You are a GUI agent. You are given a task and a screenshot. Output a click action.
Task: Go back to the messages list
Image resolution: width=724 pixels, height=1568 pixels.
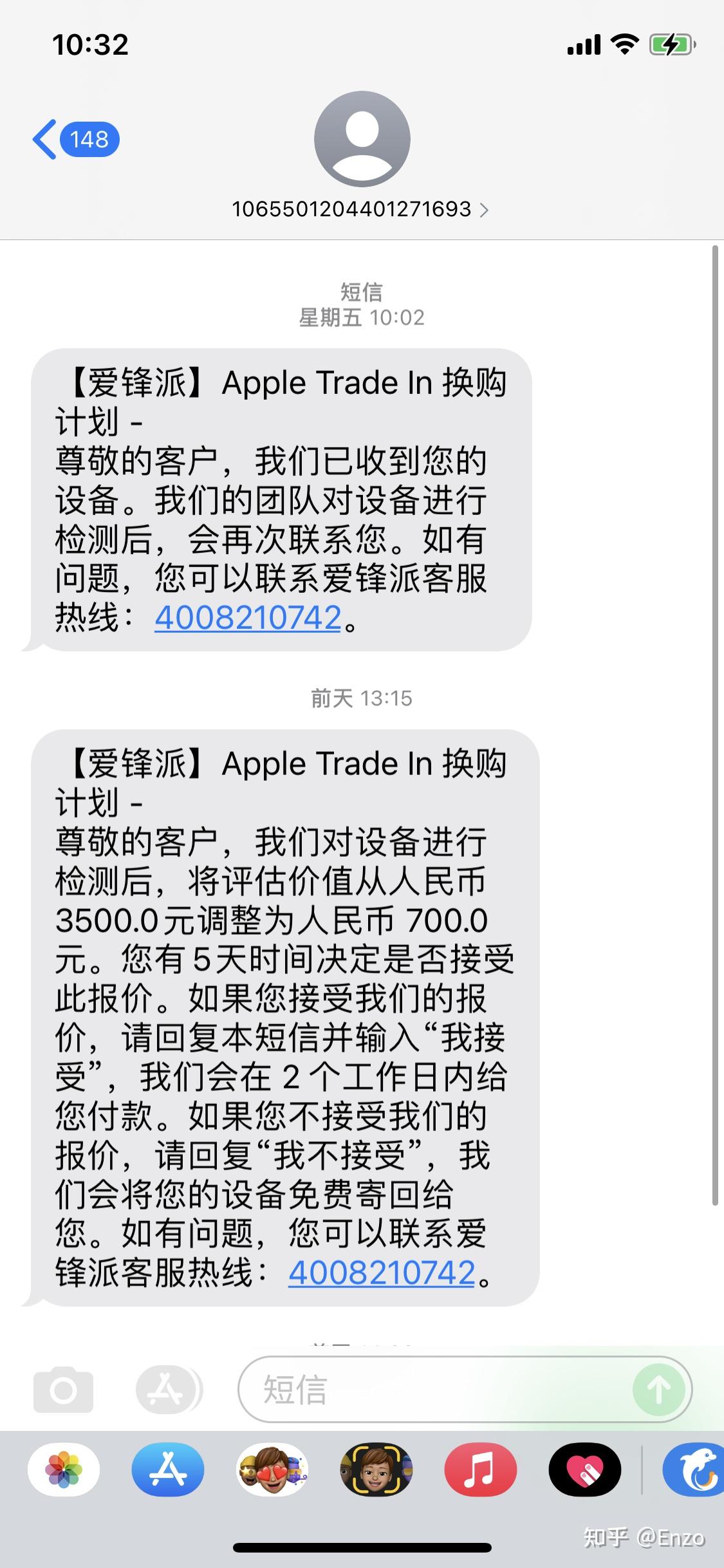point(74,139)
